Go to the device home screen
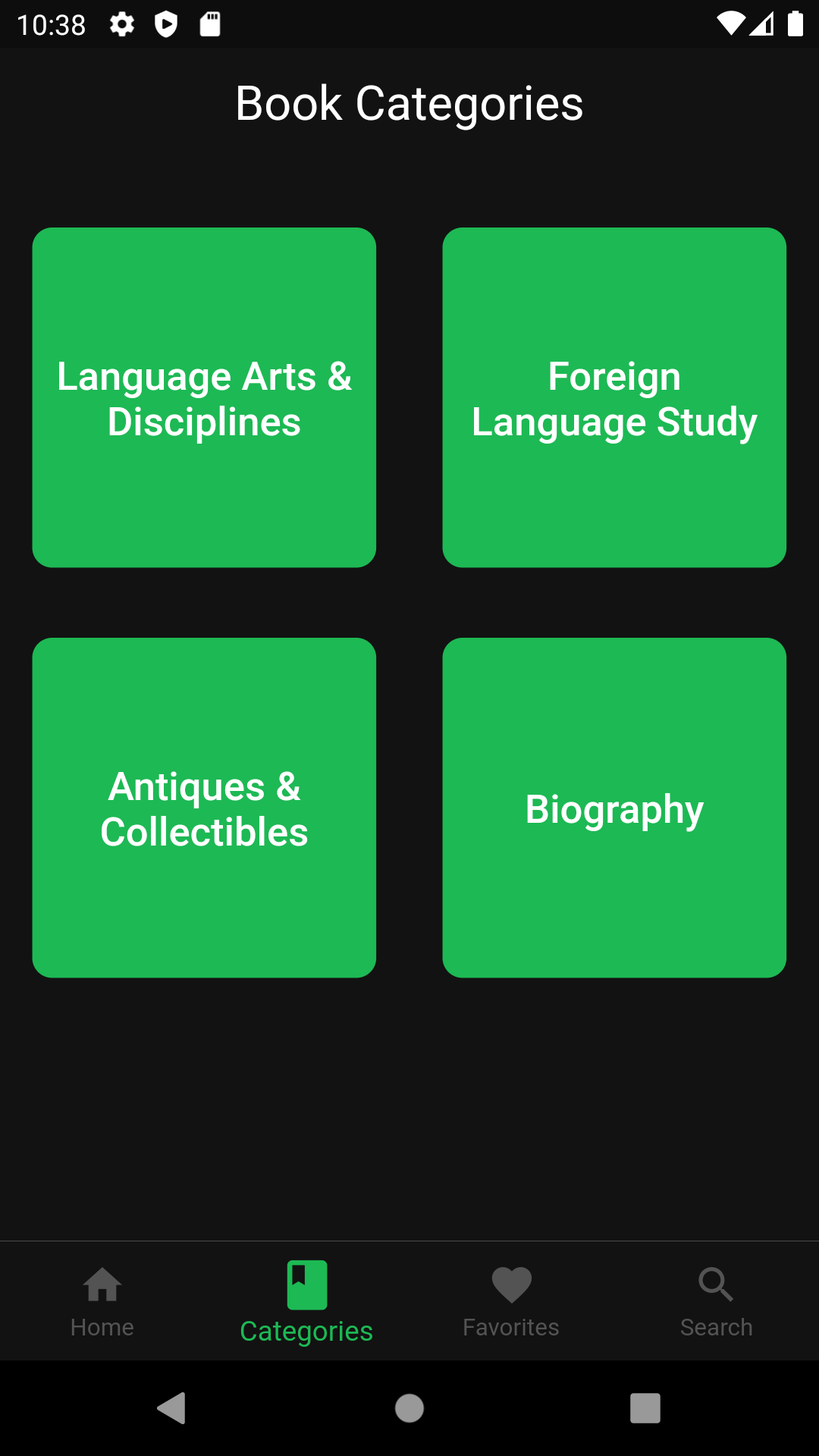 (409, 1408)
